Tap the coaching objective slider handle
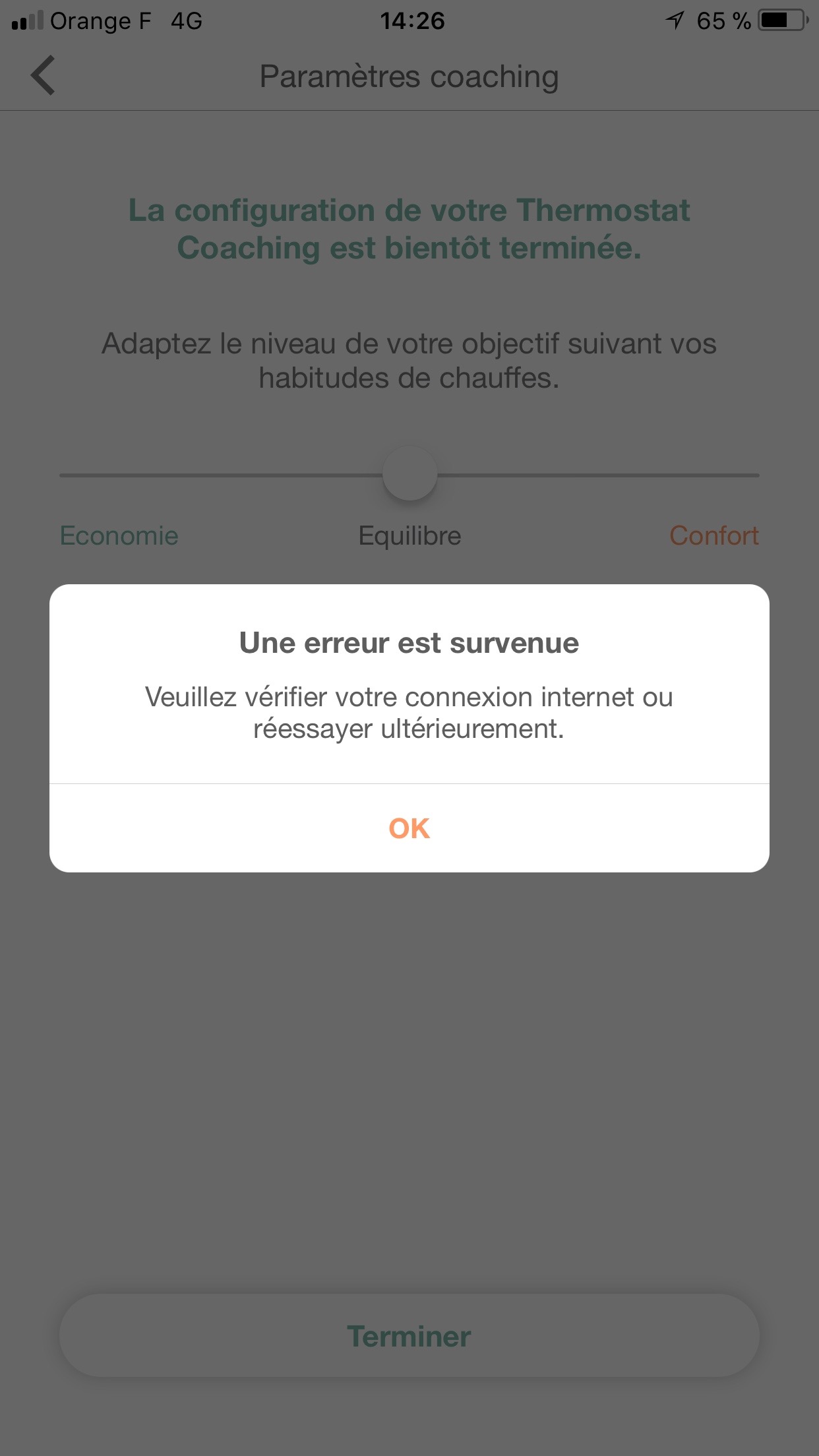 (409, 473)
